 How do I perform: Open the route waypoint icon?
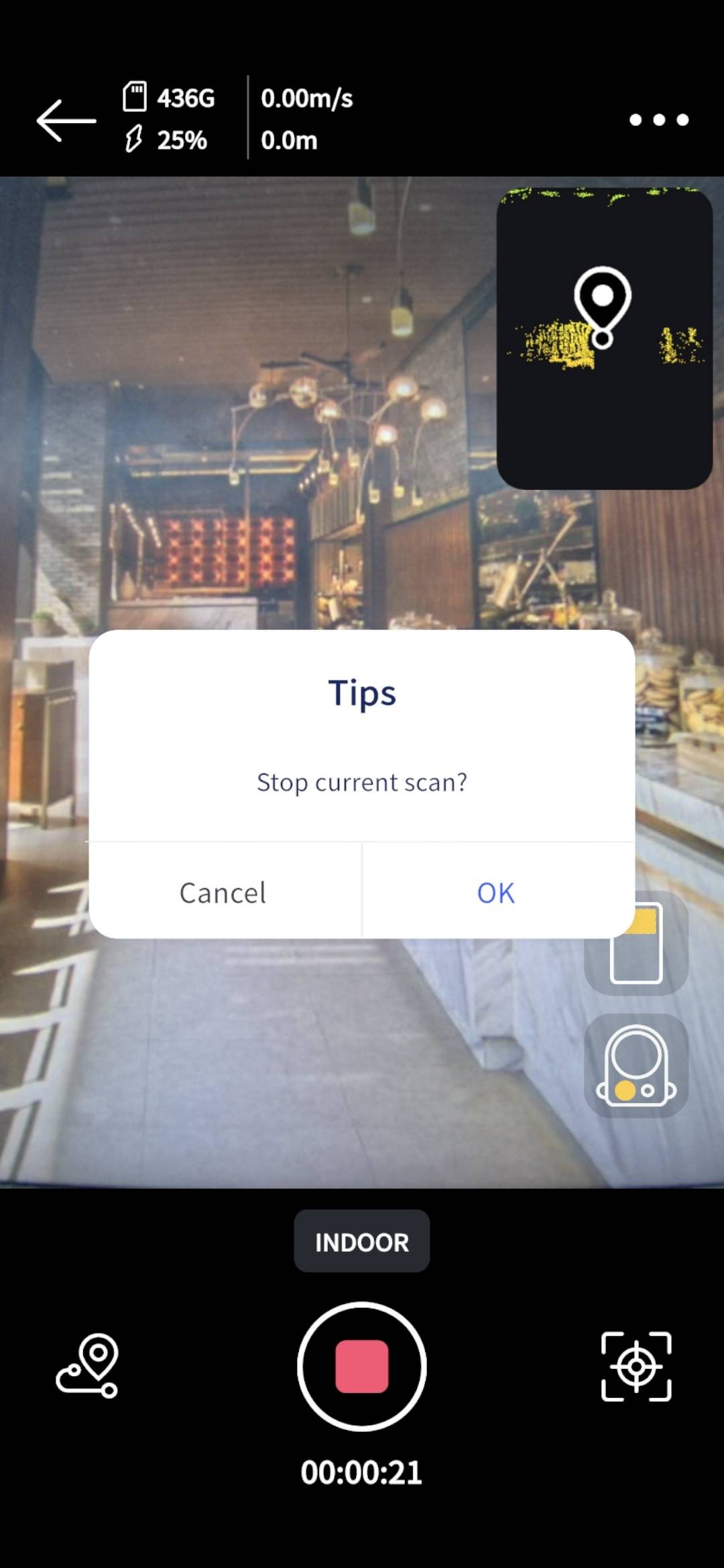[x=88, y=1366]
